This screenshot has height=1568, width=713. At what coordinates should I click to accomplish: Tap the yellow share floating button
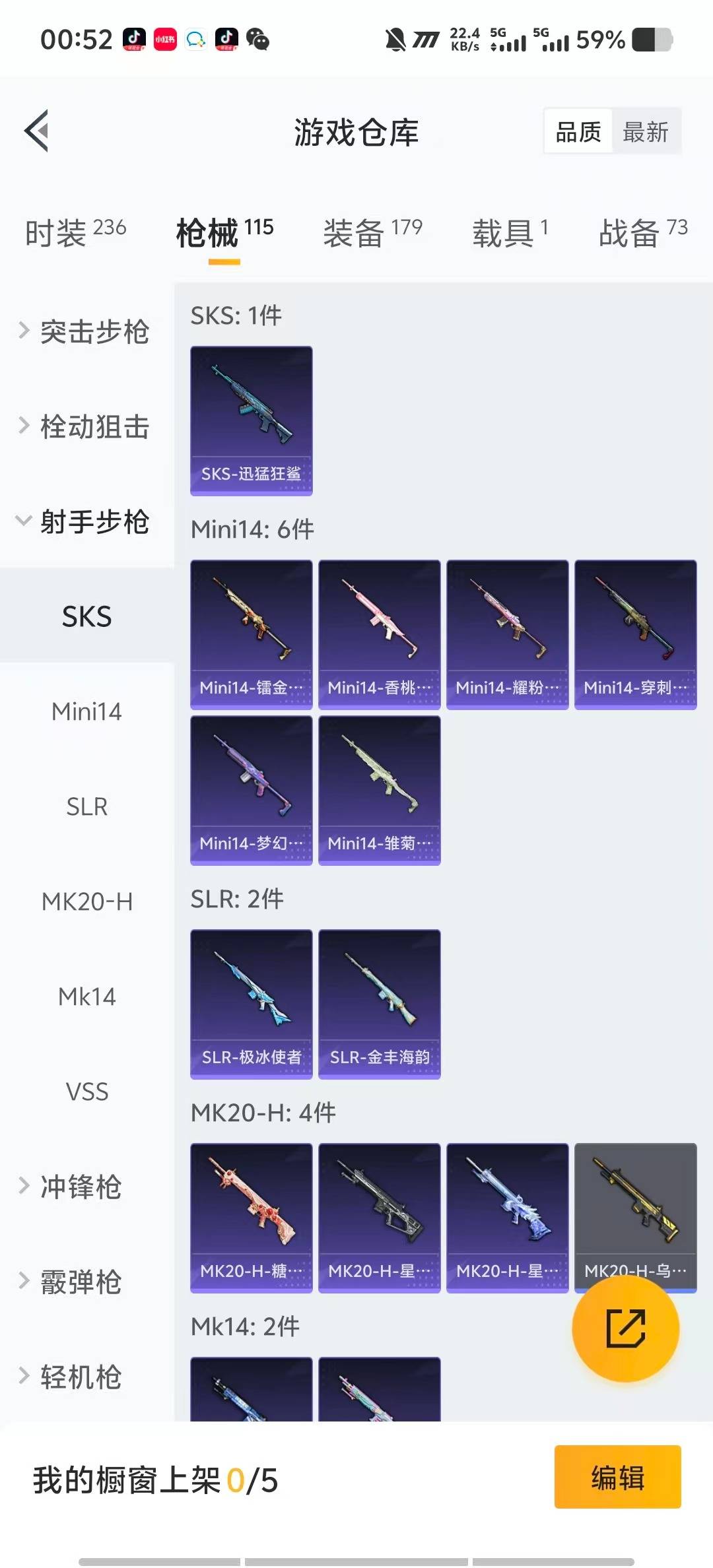pyautogui.click(x=625, y=1328)
